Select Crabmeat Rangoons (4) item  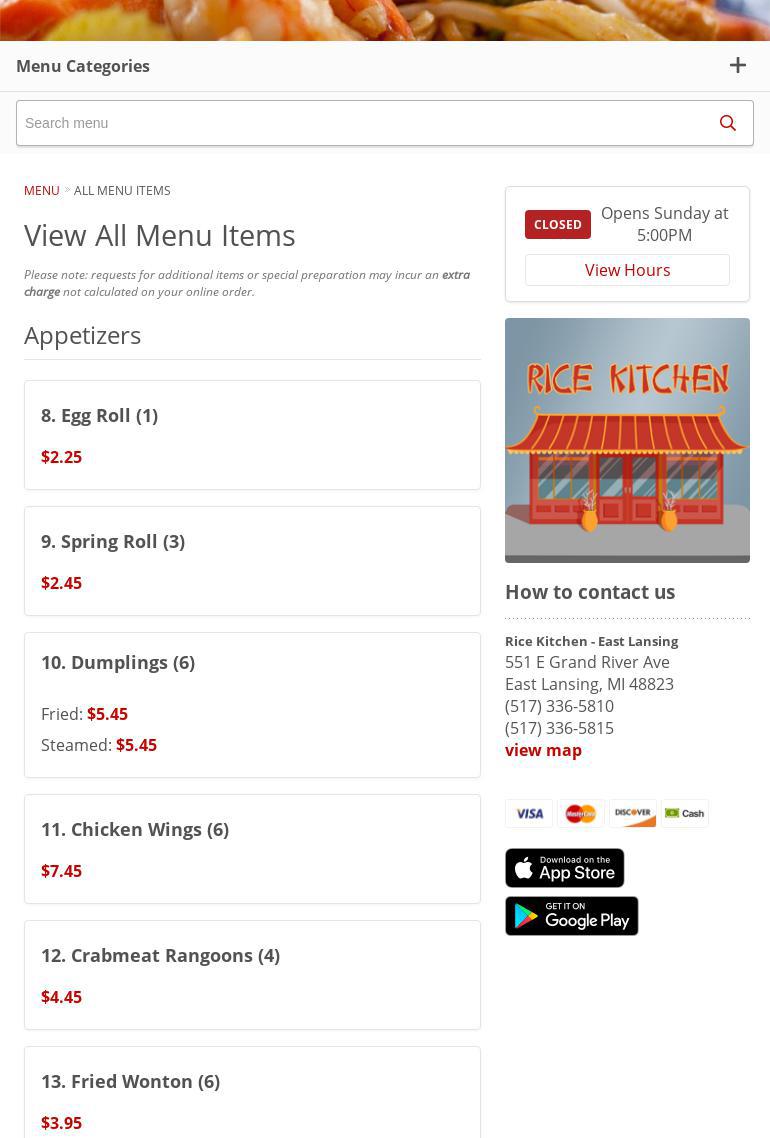[252, 975]
